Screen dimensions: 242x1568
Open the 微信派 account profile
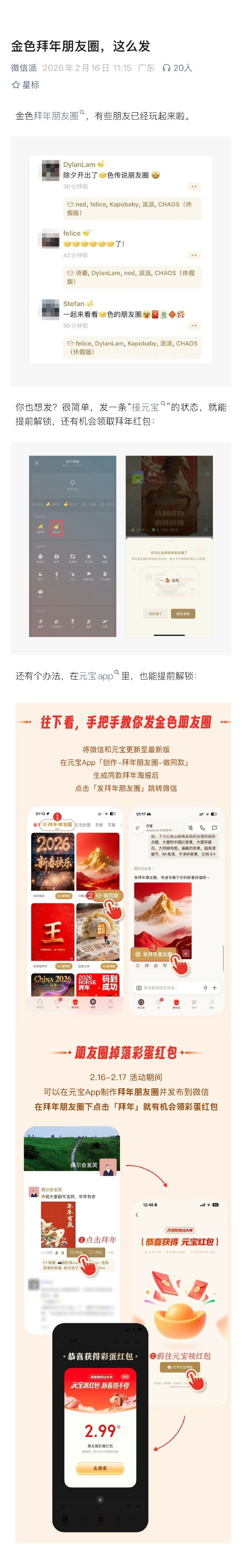point(24,67)
